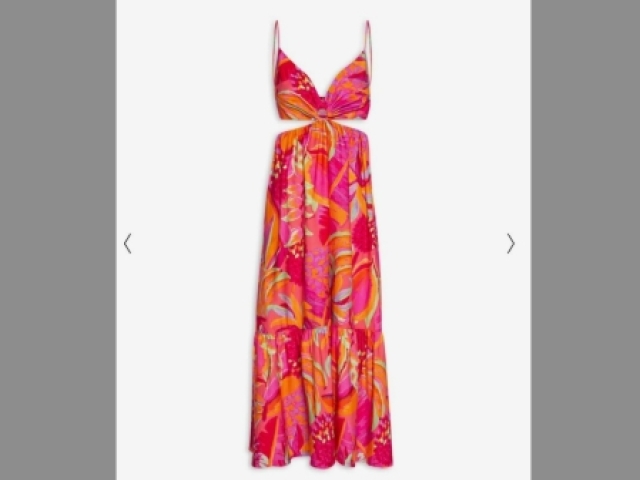Go to the previous product image
This screenshot has height=480, width=640.
127,243
